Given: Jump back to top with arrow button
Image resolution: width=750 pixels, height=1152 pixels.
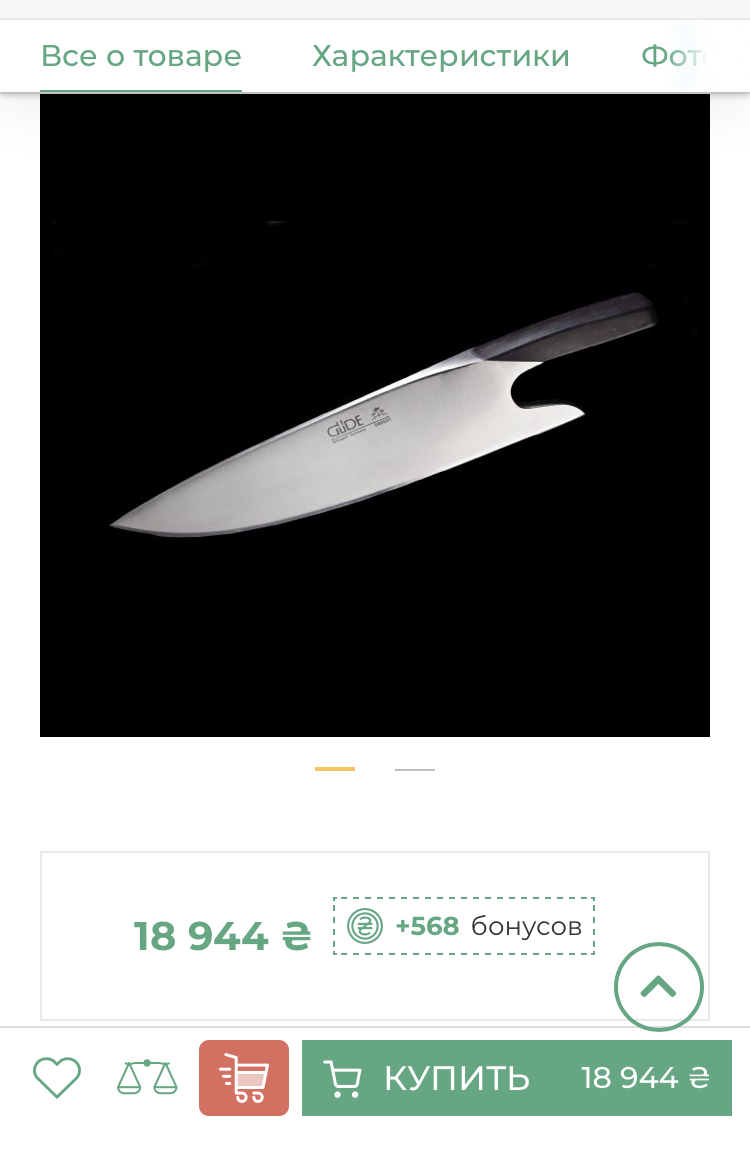Looking at the screenshot, I should click(x=658, y=987).
